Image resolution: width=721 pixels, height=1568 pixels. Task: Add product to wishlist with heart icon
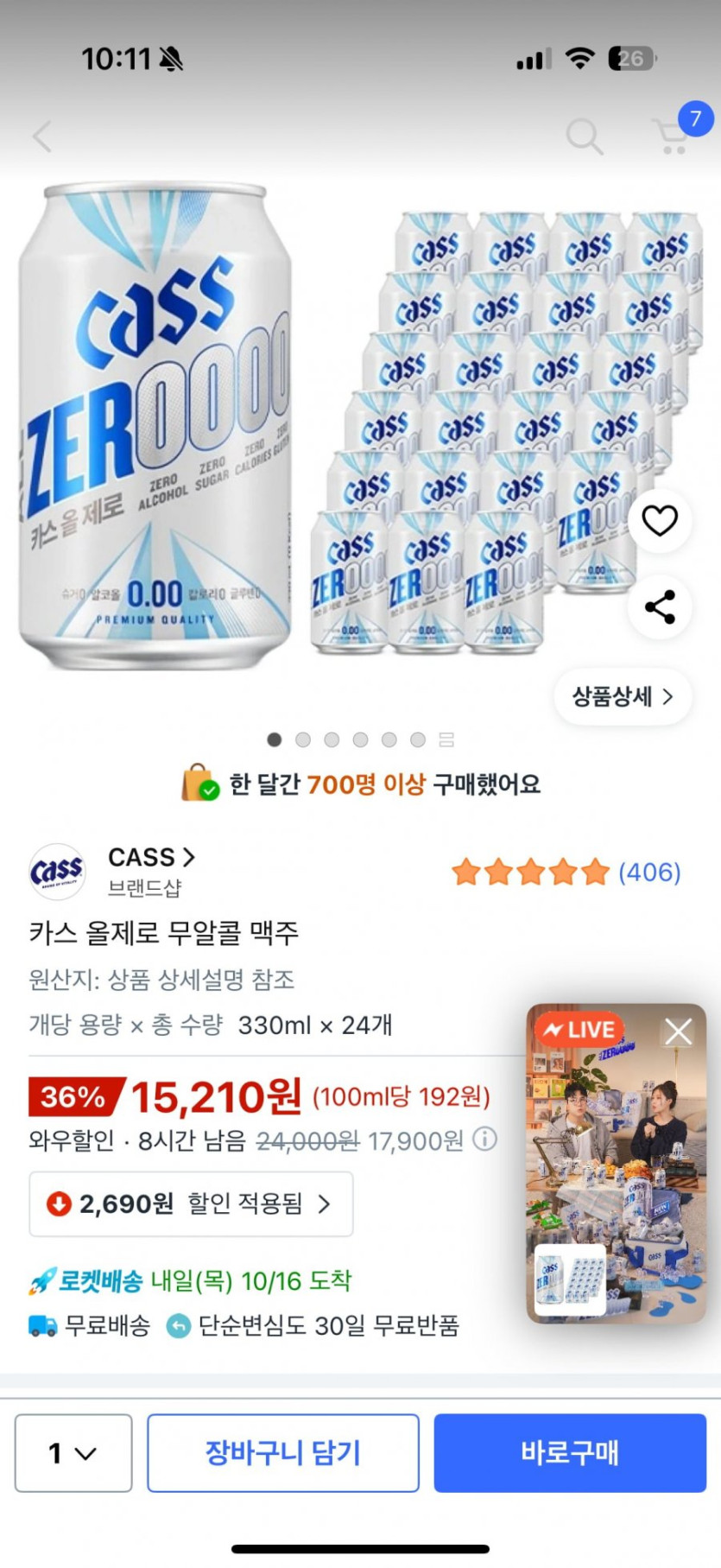660,521
